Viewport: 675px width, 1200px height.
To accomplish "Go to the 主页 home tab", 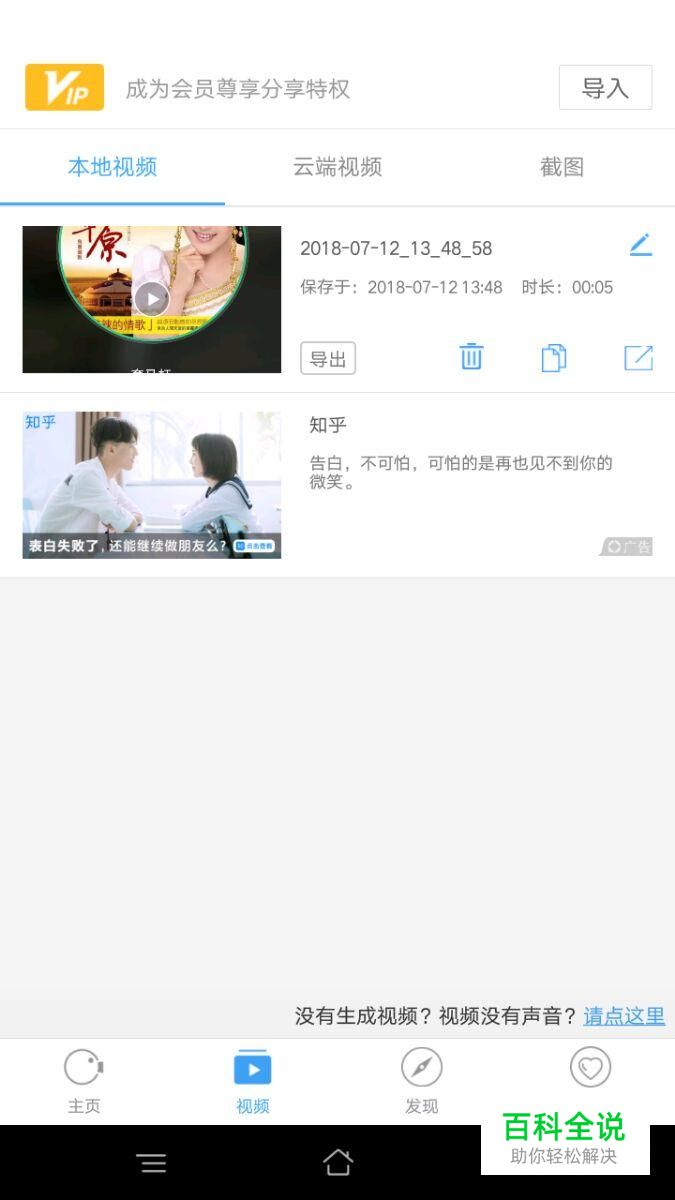I will [x=84, y=1081].
